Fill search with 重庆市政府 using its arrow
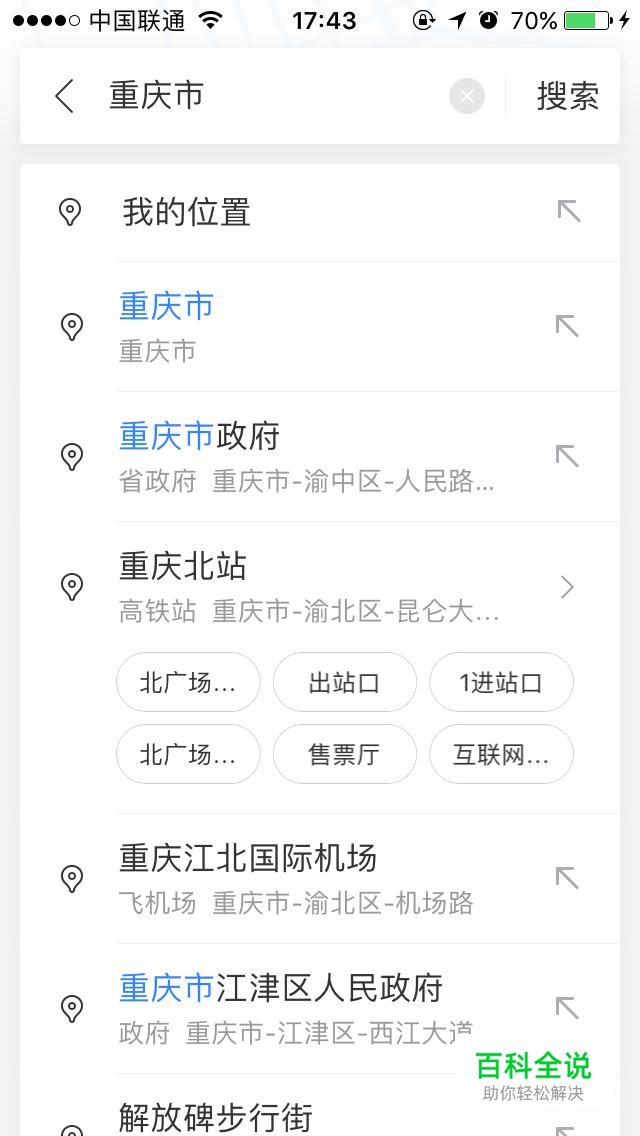The height and width of the screenshot is (1136, 640). [568, 456]
